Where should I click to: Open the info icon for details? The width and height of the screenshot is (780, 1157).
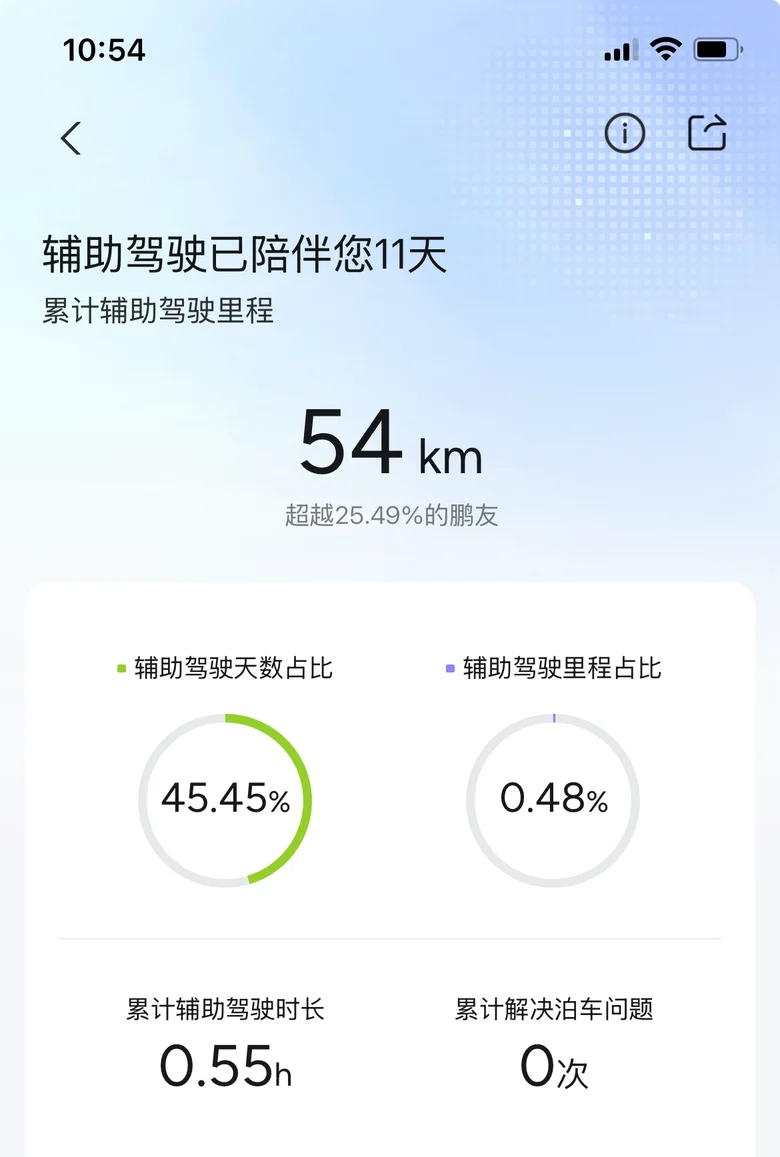[624, 134]
